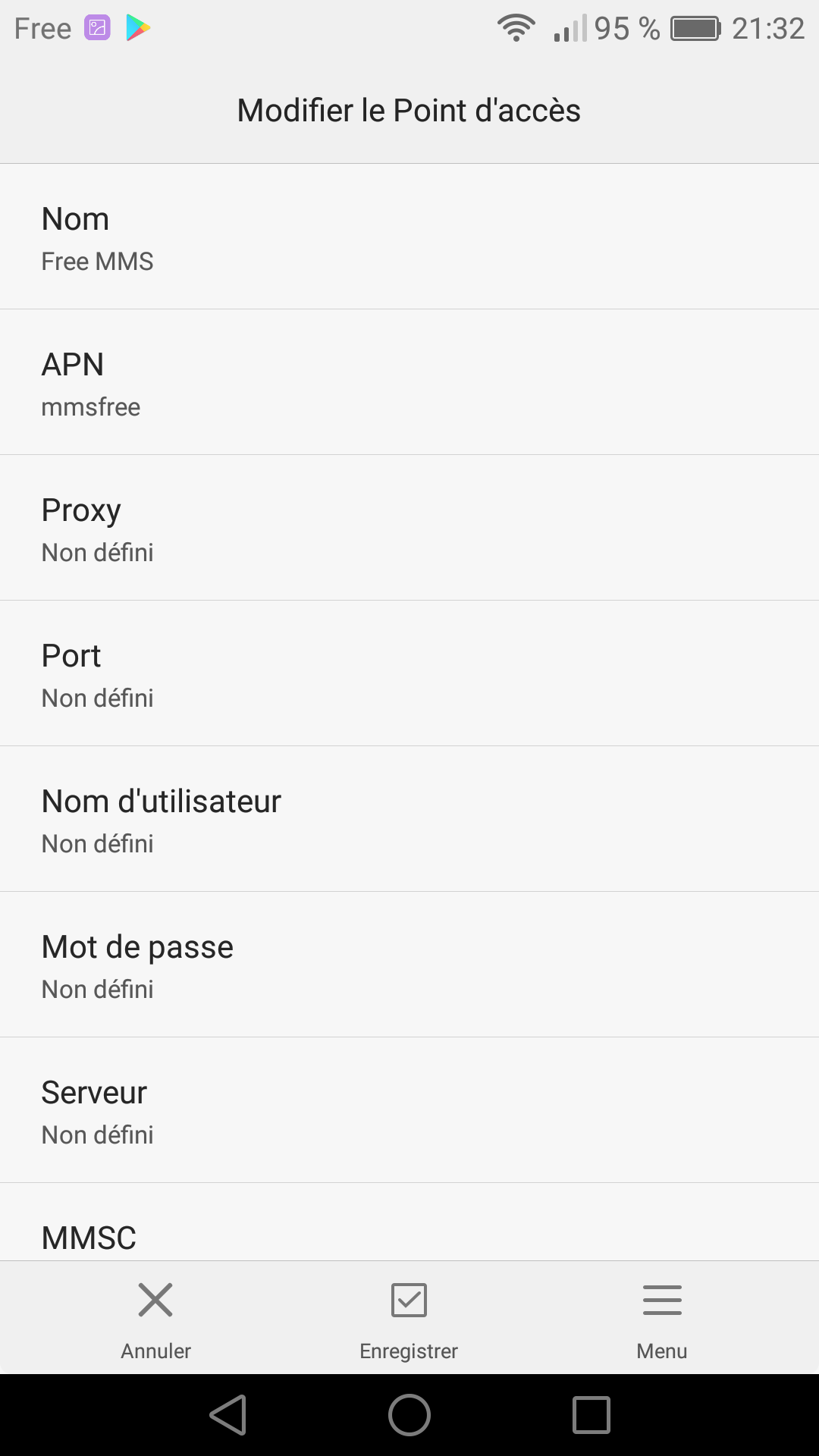
Task: Open the MMSC setting row
Action: pyautogui.click(x=409, y=1222)
